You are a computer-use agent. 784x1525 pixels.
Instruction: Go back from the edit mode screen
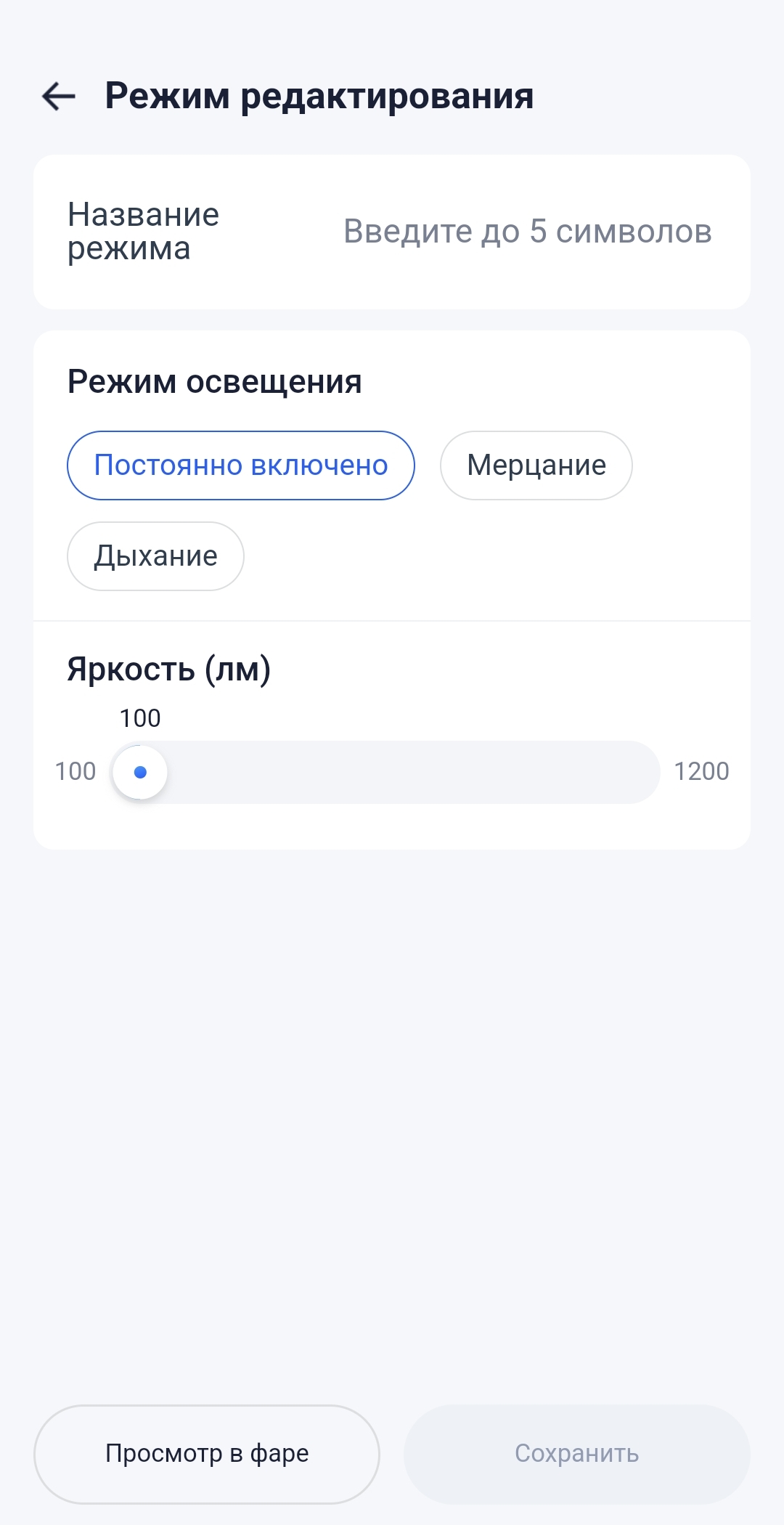(59, 96)
